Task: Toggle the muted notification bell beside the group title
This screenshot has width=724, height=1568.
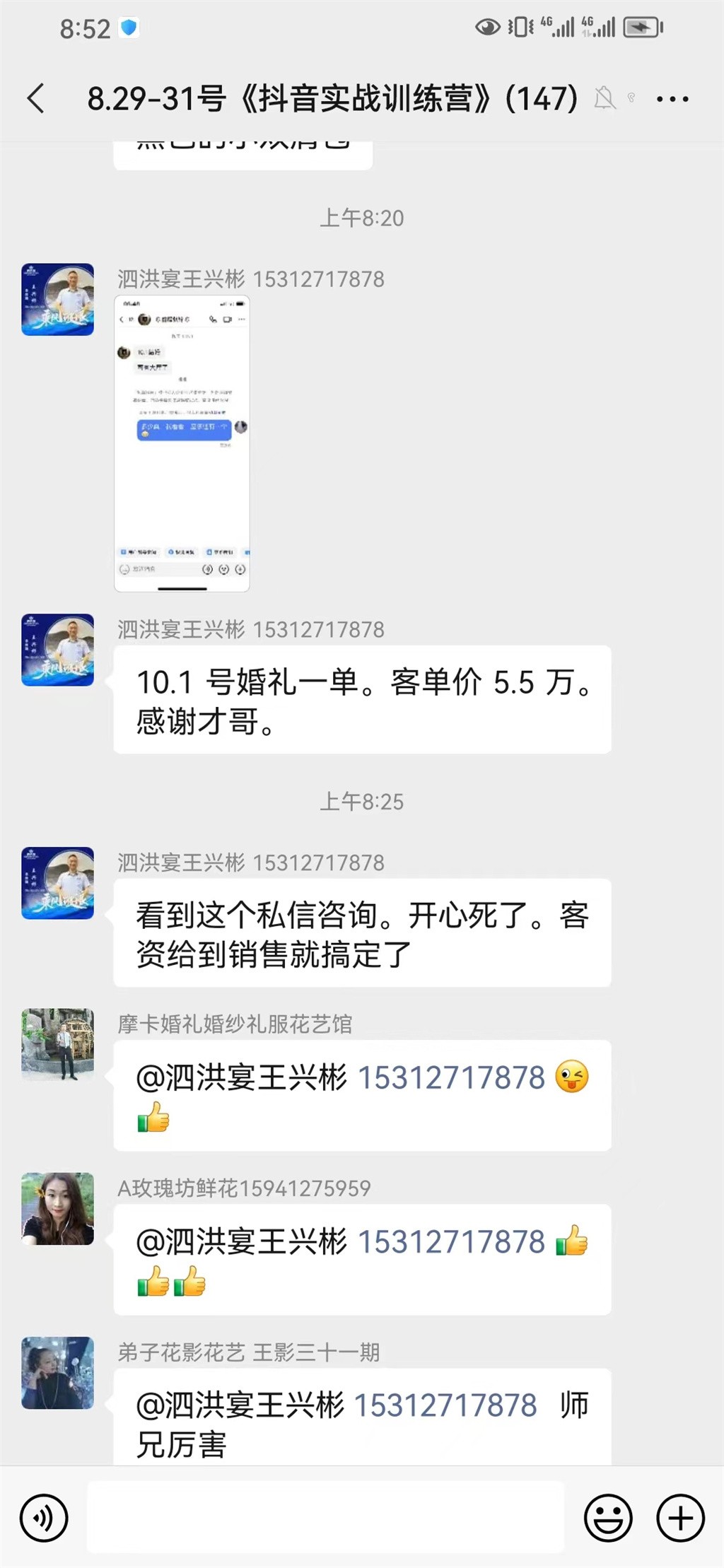Action: [x=605, y=99]
